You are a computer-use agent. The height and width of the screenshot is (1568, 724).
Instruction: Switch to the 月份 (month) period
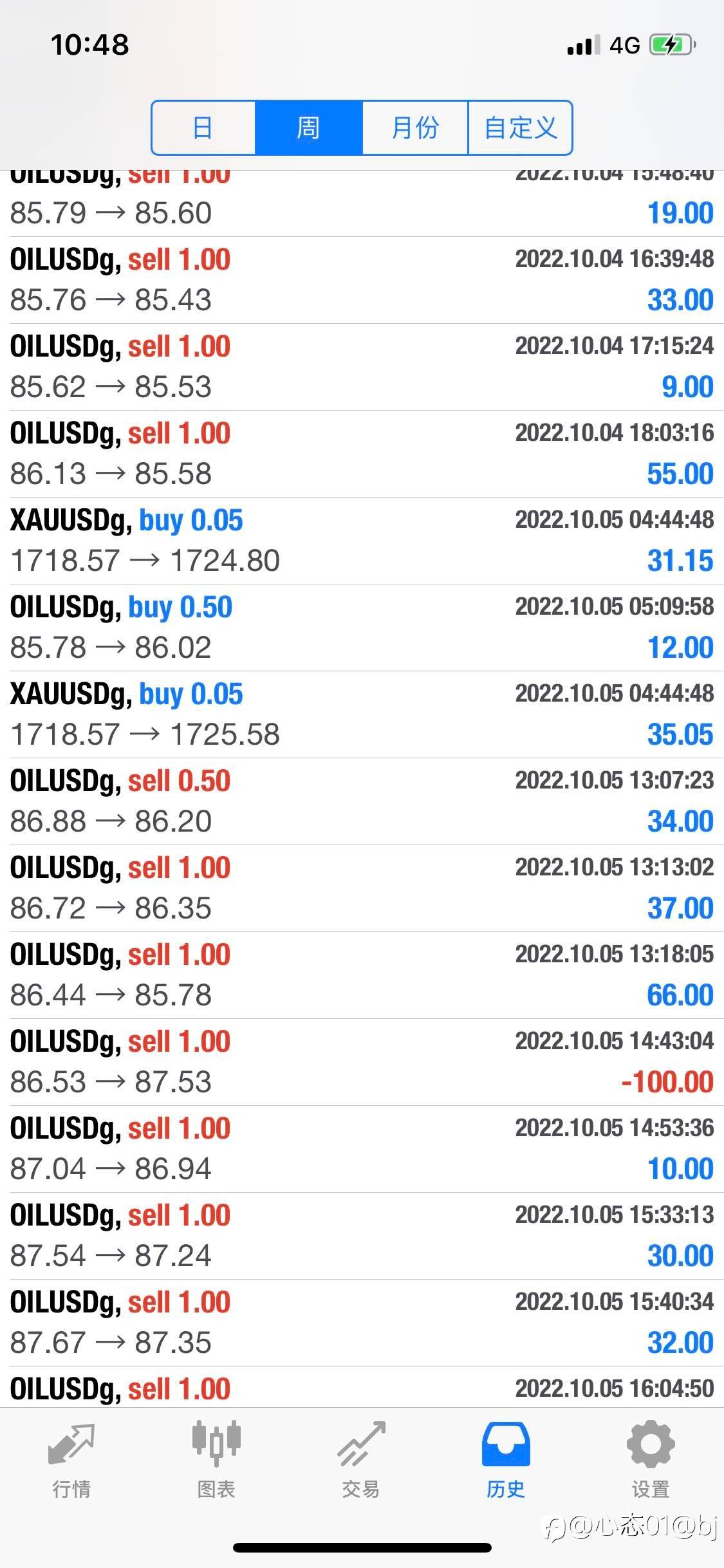click(x=415, y=127)
